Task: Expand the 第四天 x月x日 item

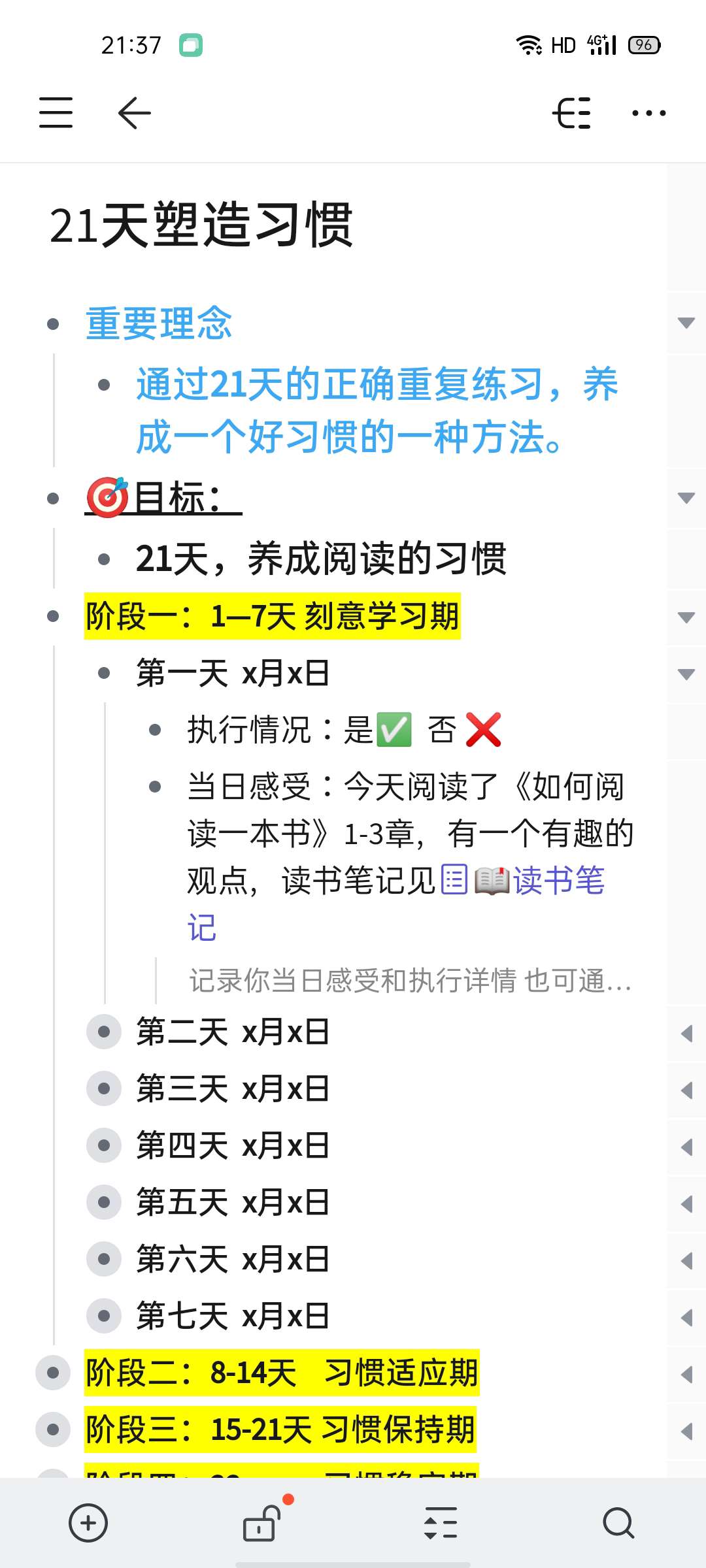Action: pyautogui.click(x=686, y=1147)
